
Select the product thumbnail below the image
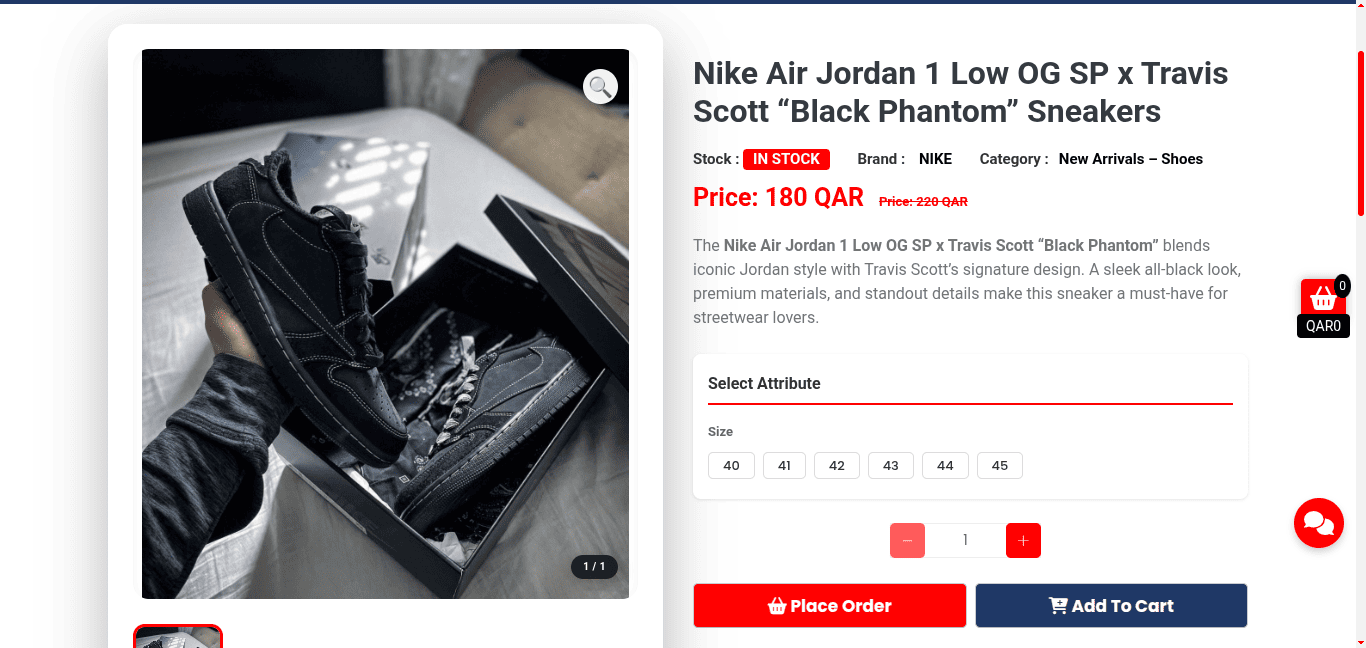tap(178, 637)
